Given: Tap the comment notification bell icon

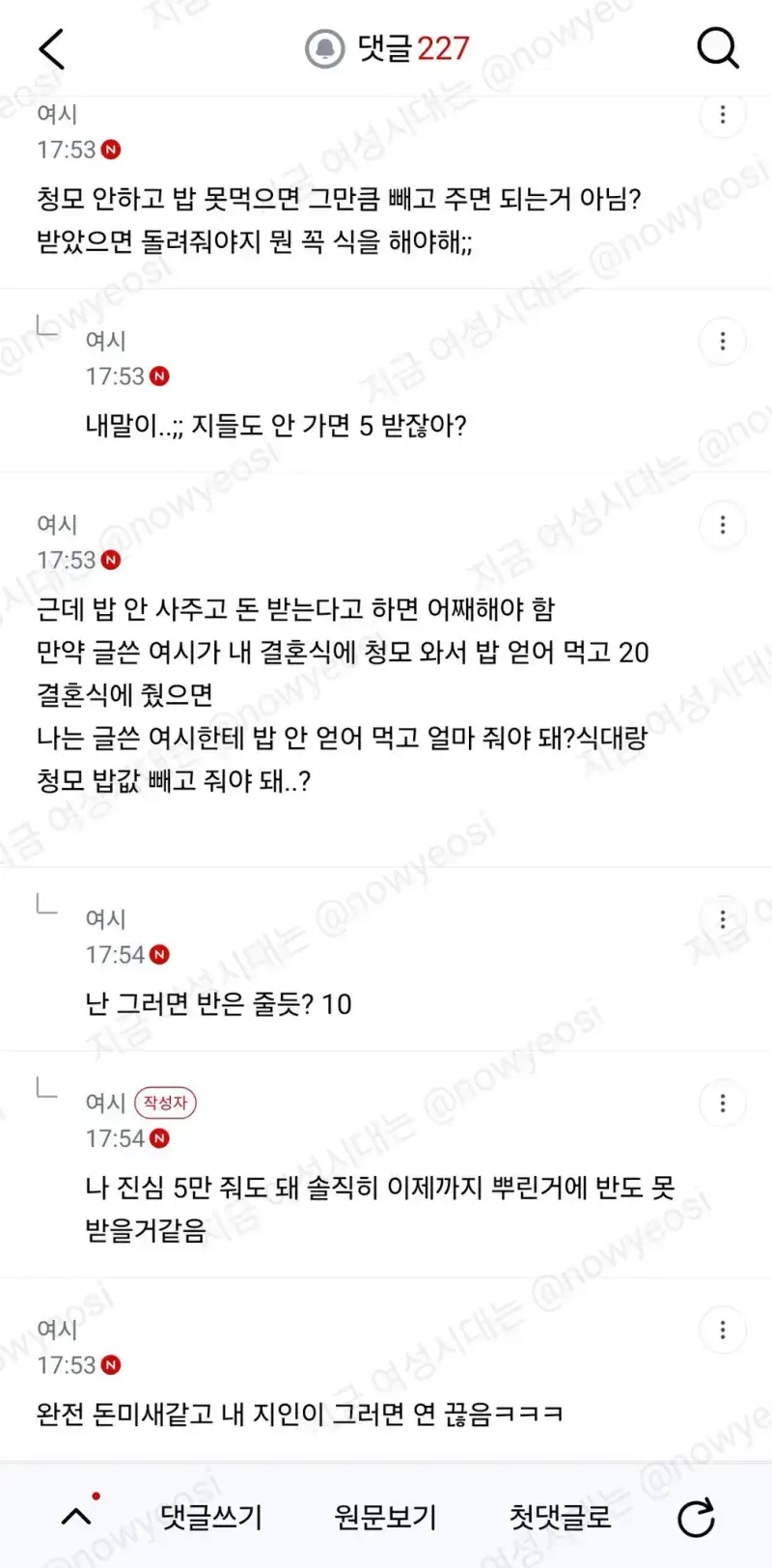Looking at the screenshot, I should coord(325,48).
